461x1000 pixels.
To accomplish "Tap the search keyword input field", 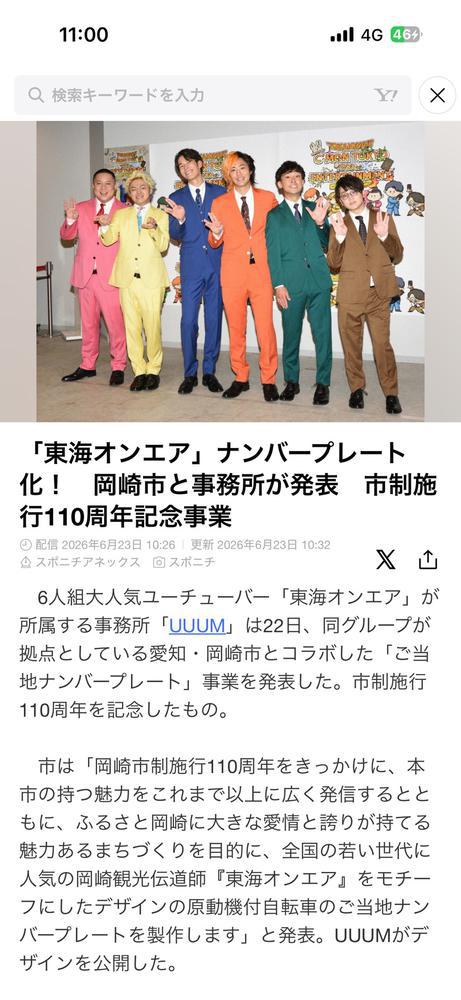I will point(213,96).
